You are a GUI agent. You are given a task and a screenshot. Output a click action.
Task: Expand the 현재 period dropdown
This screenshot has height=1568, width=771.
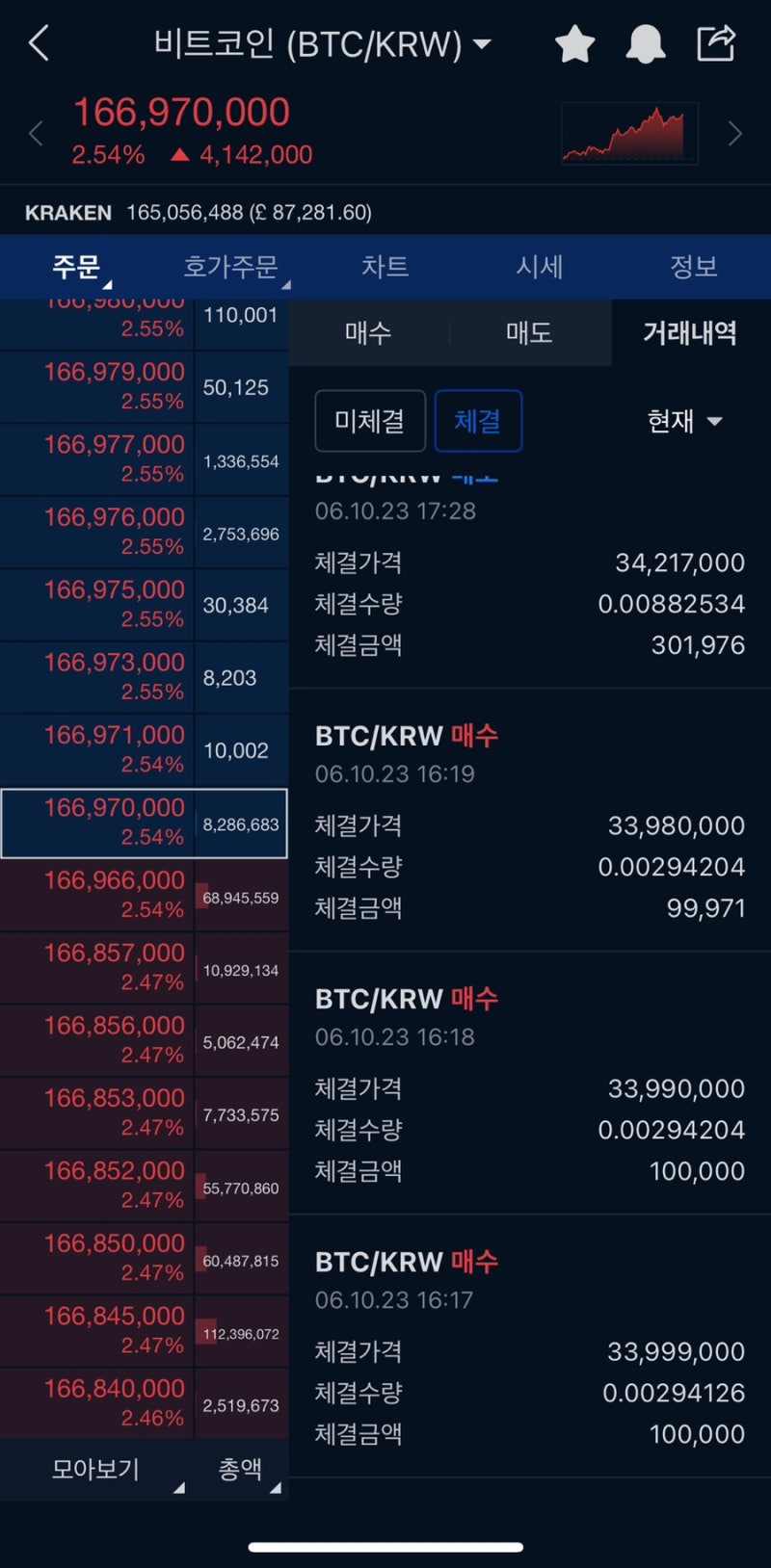(685, 421)
